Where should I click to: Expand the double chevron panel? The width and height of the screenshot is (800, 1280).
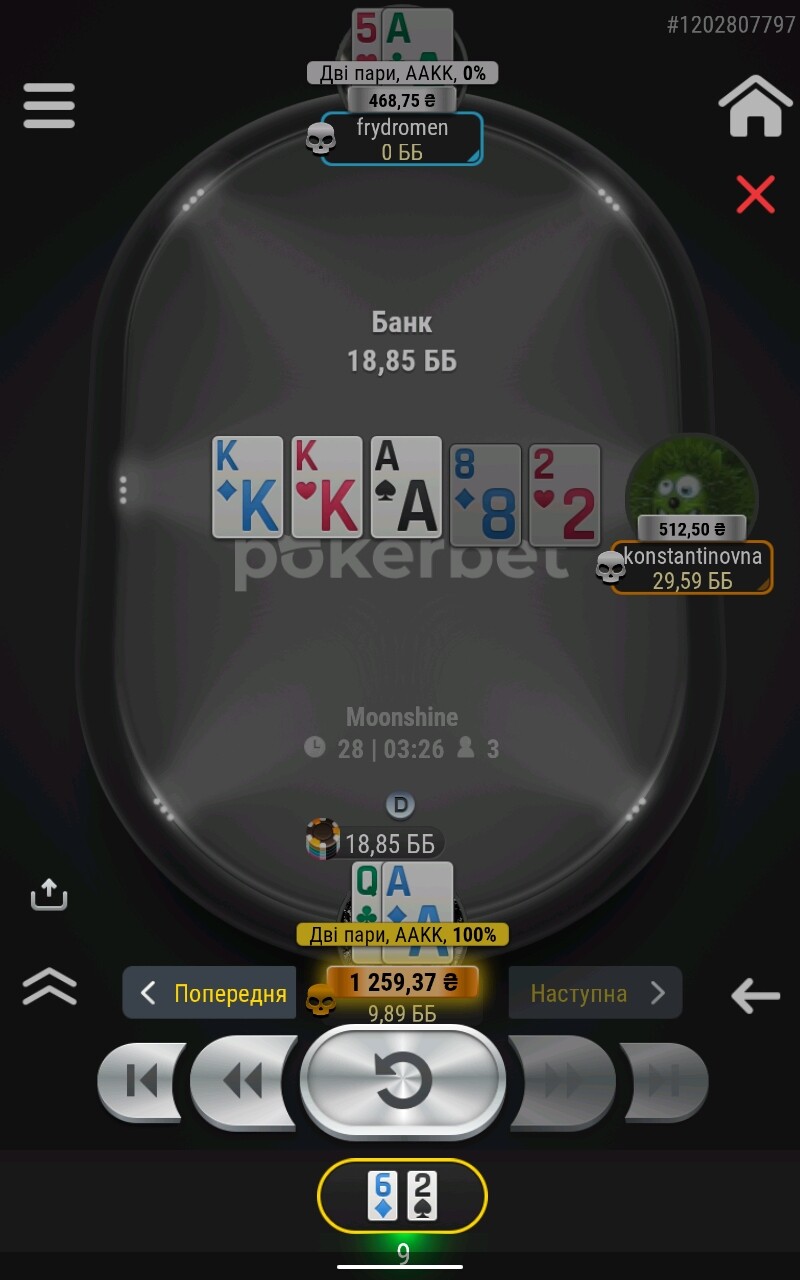pos(49,987)
